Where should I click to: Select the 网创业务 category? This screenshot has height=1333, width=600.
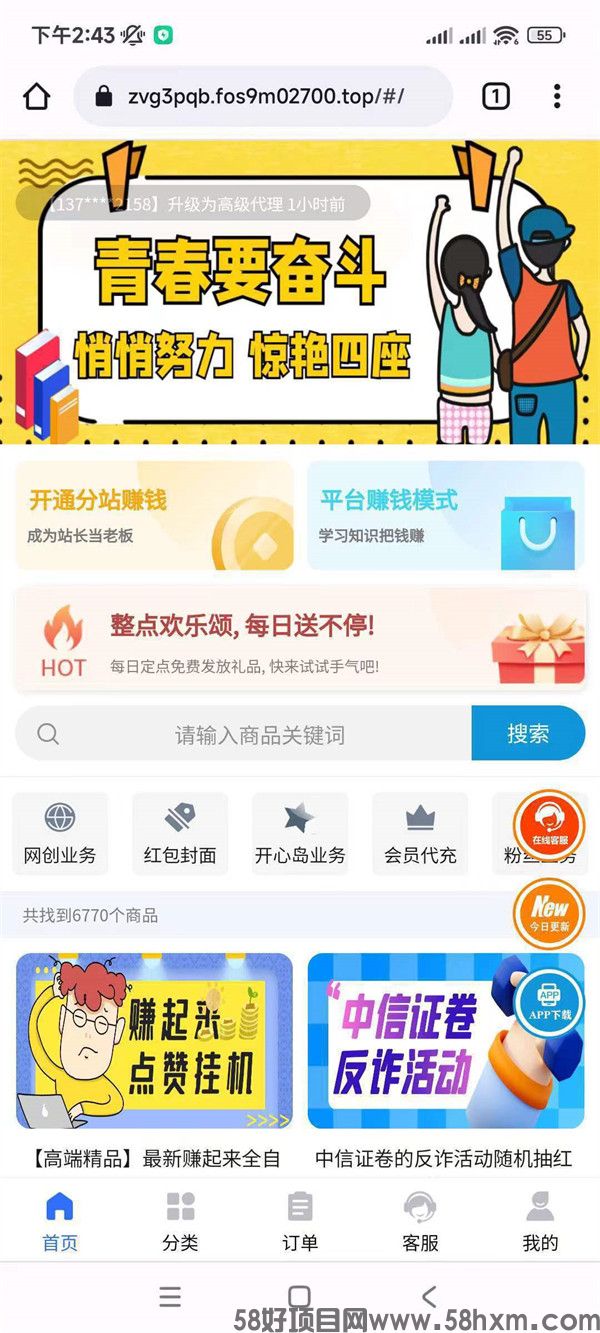pos(60,834)
